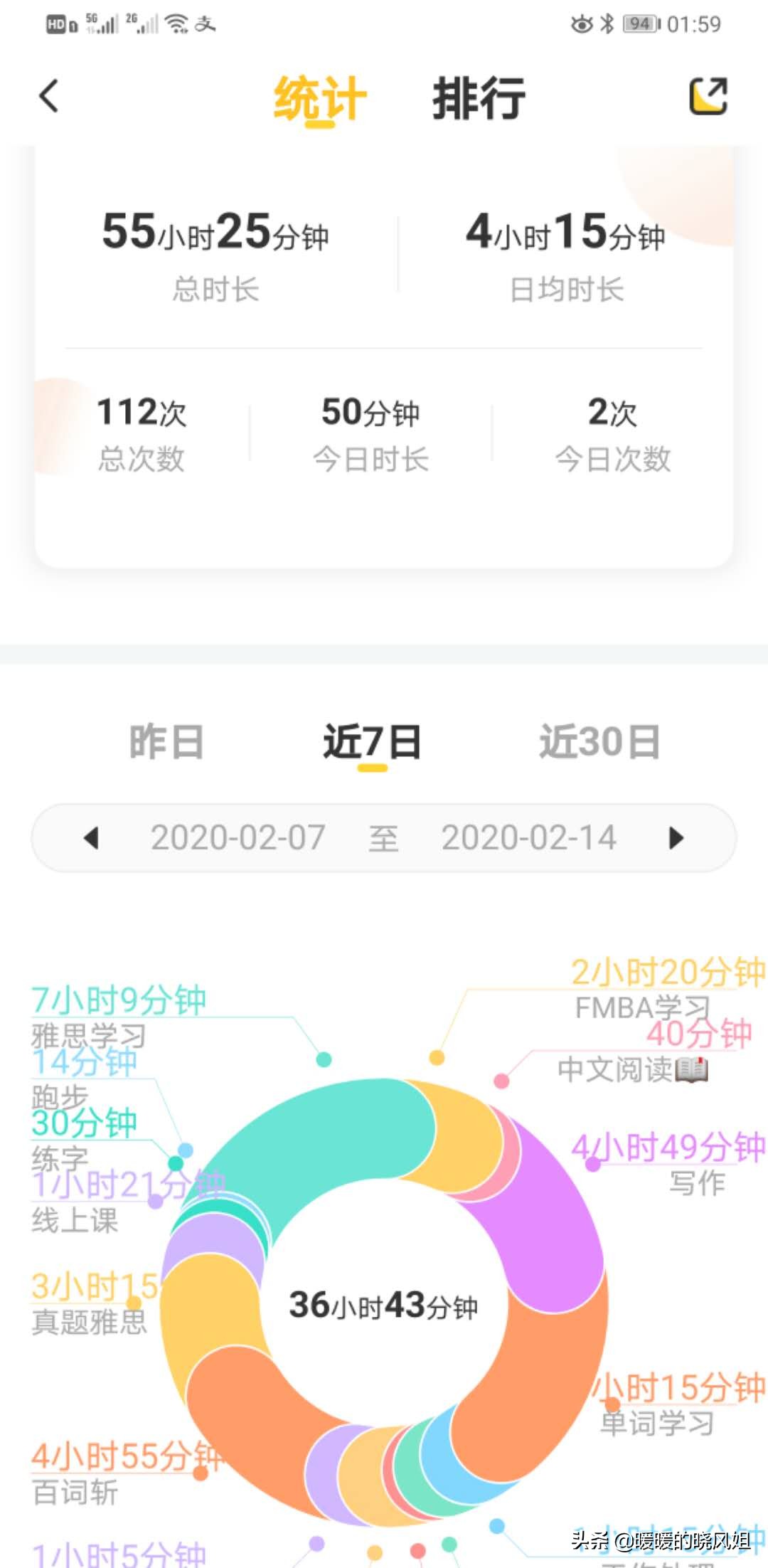Tap the start date 2020-02-07
Screen dimensions: 768x1568
tap(240, 839)
